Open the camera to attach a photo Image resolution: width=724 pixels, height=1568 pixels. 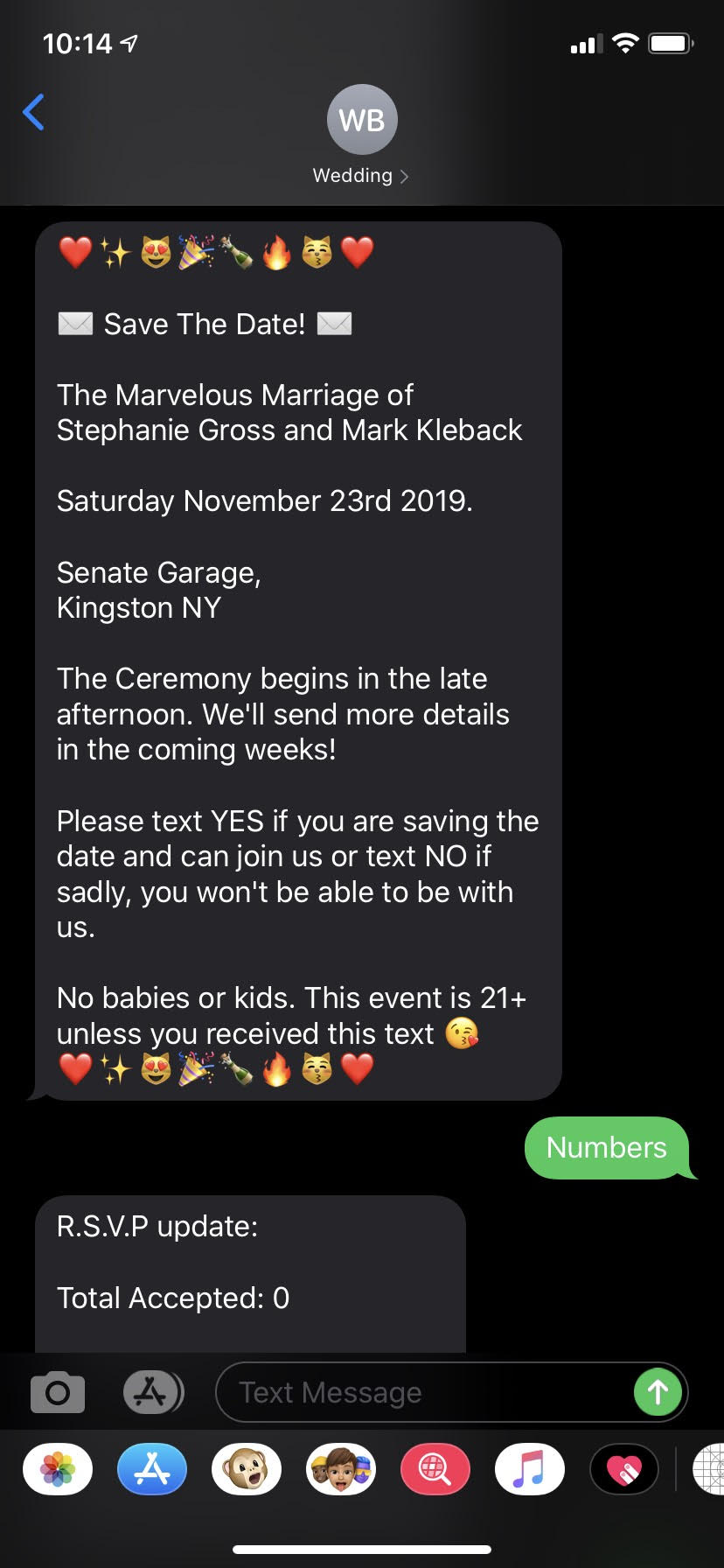[x=58, y=1392]
